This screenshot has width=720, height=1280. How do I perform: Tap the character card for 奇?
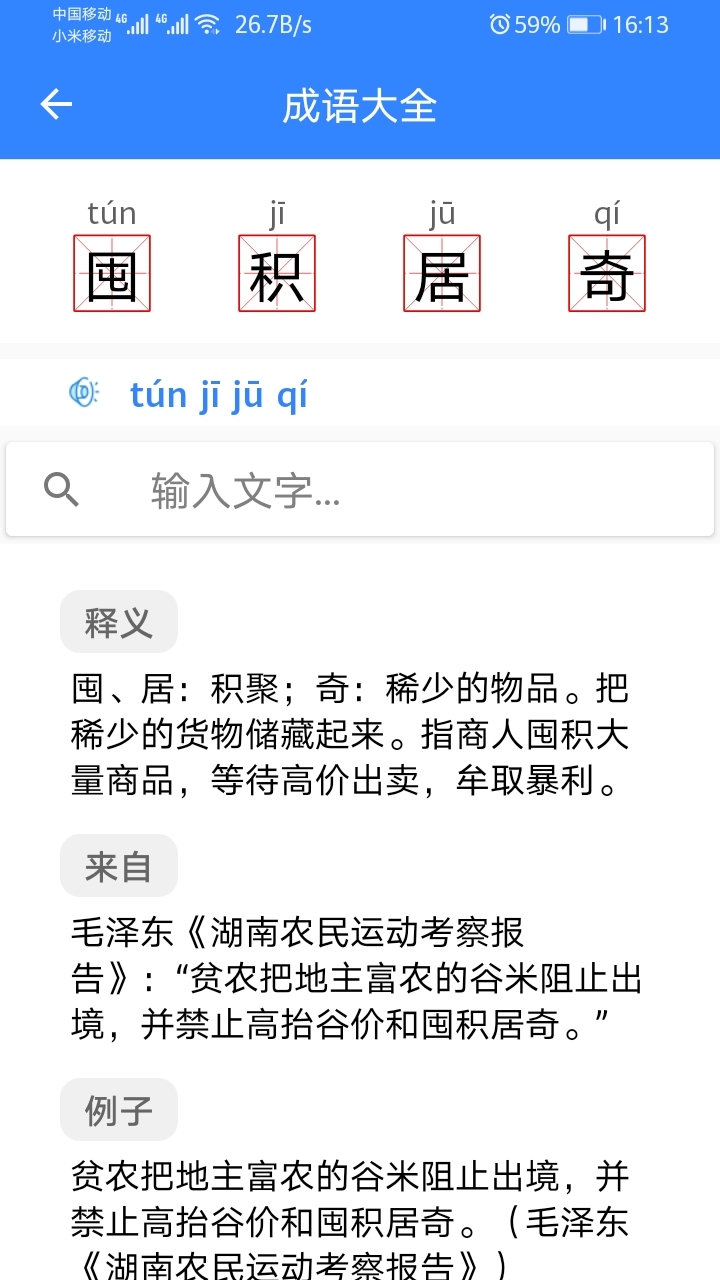pos(607,272)
